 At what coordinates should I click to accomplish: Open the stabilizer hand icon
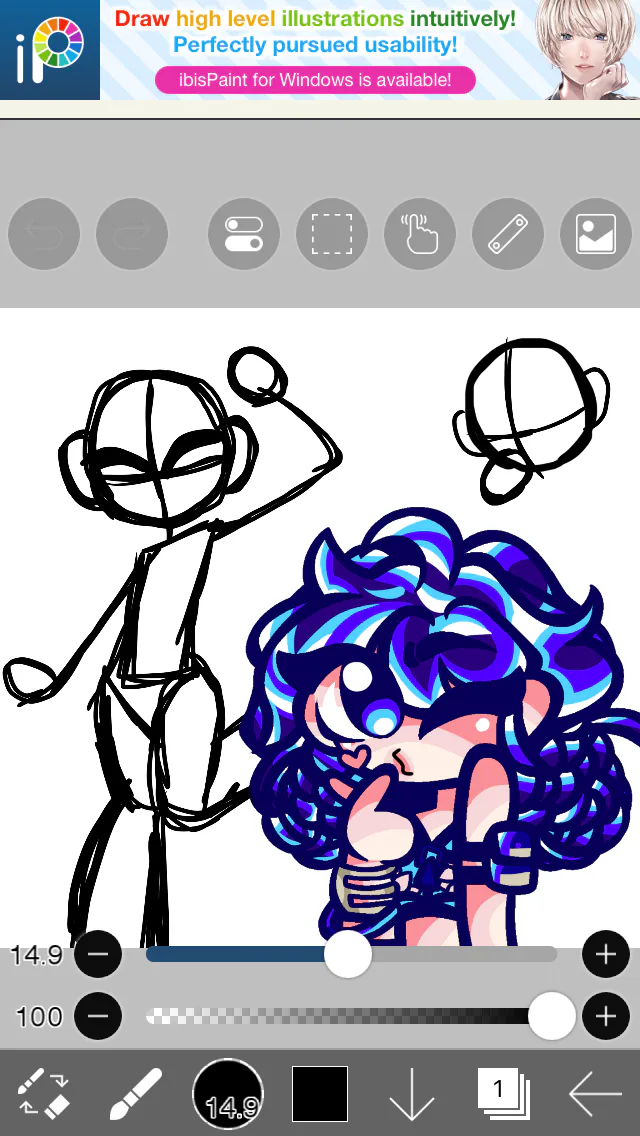[x=420, y=234]
